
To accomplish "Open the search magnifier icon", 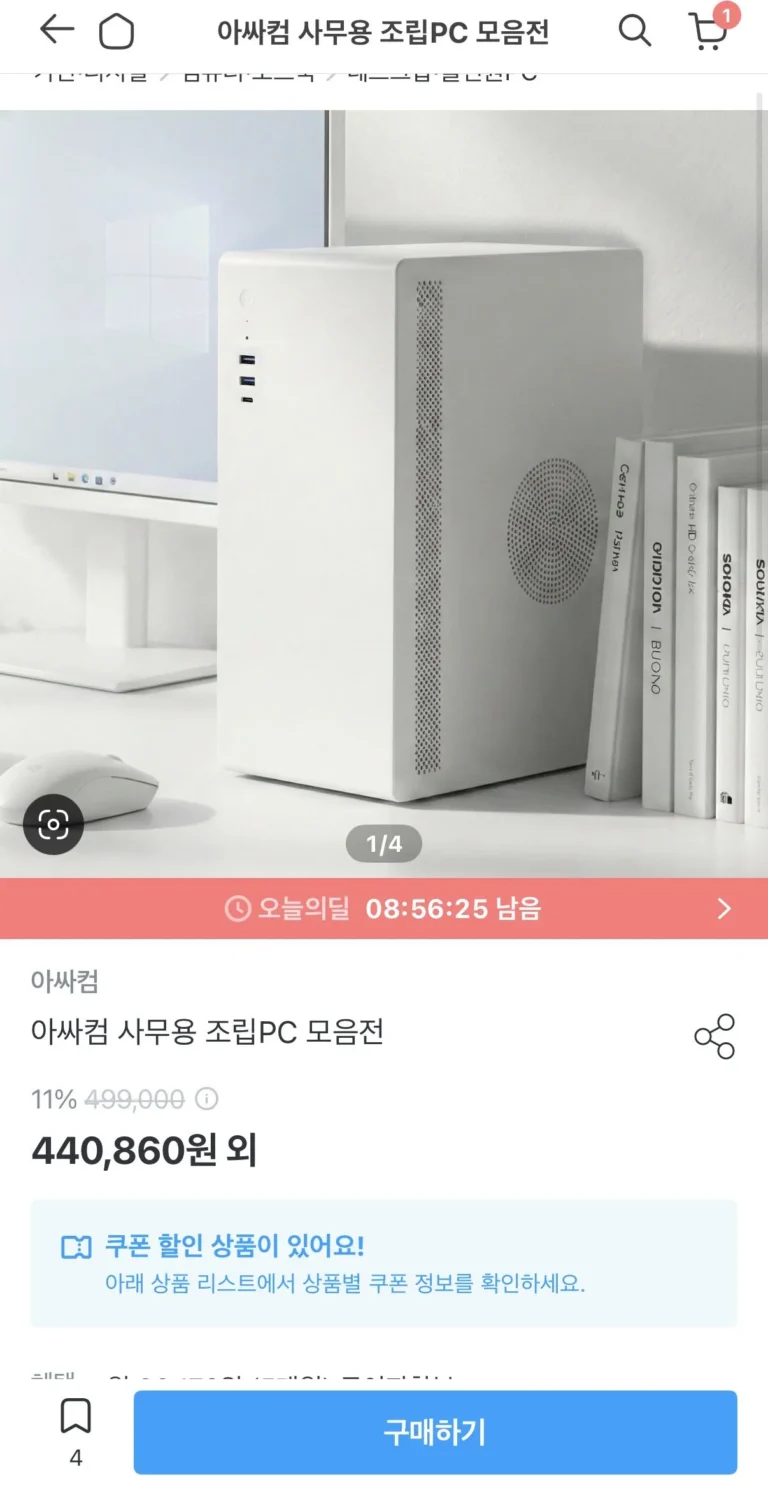I will coord(634,31).
